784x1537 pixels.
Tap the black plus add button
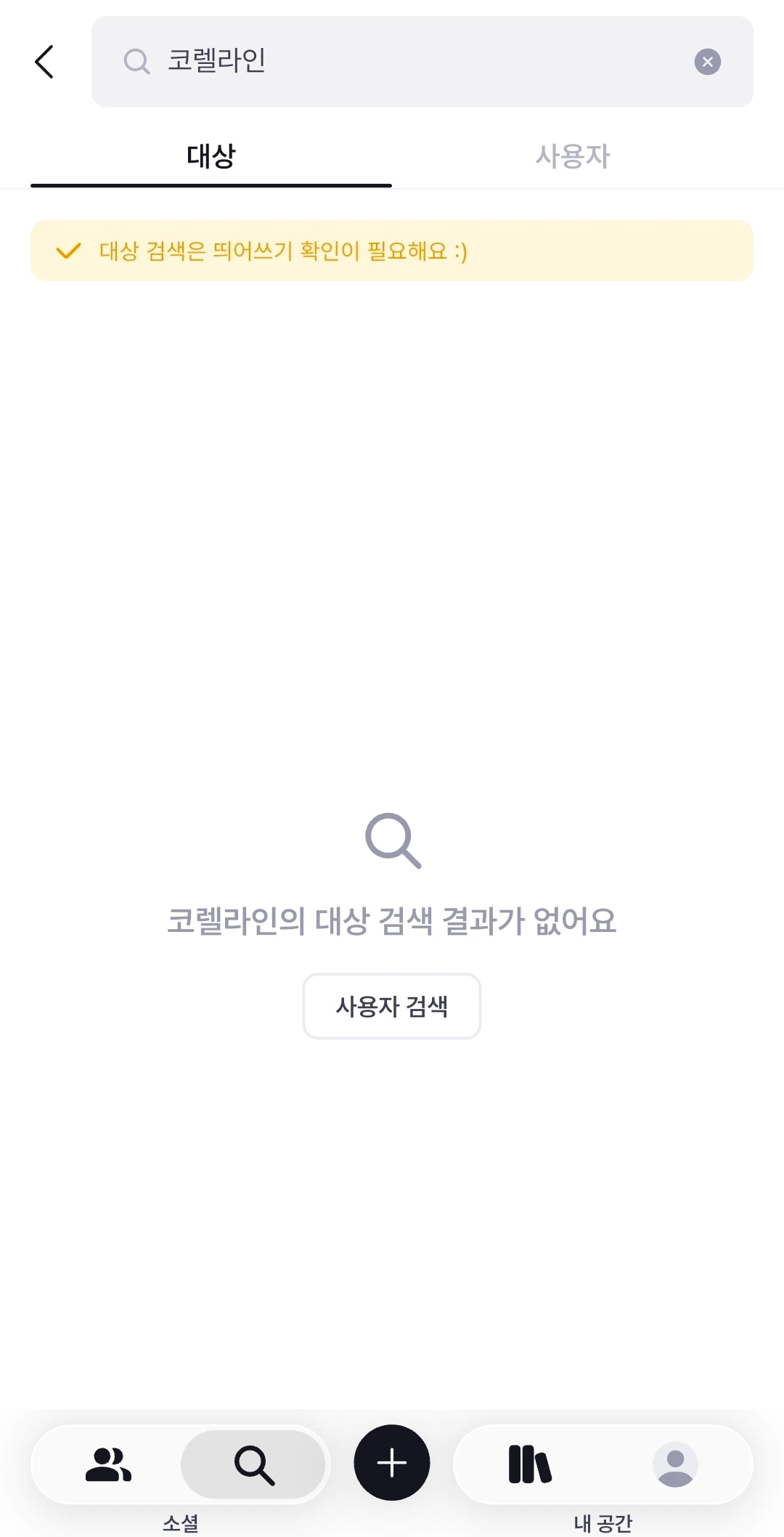(x=392, y=1463)
